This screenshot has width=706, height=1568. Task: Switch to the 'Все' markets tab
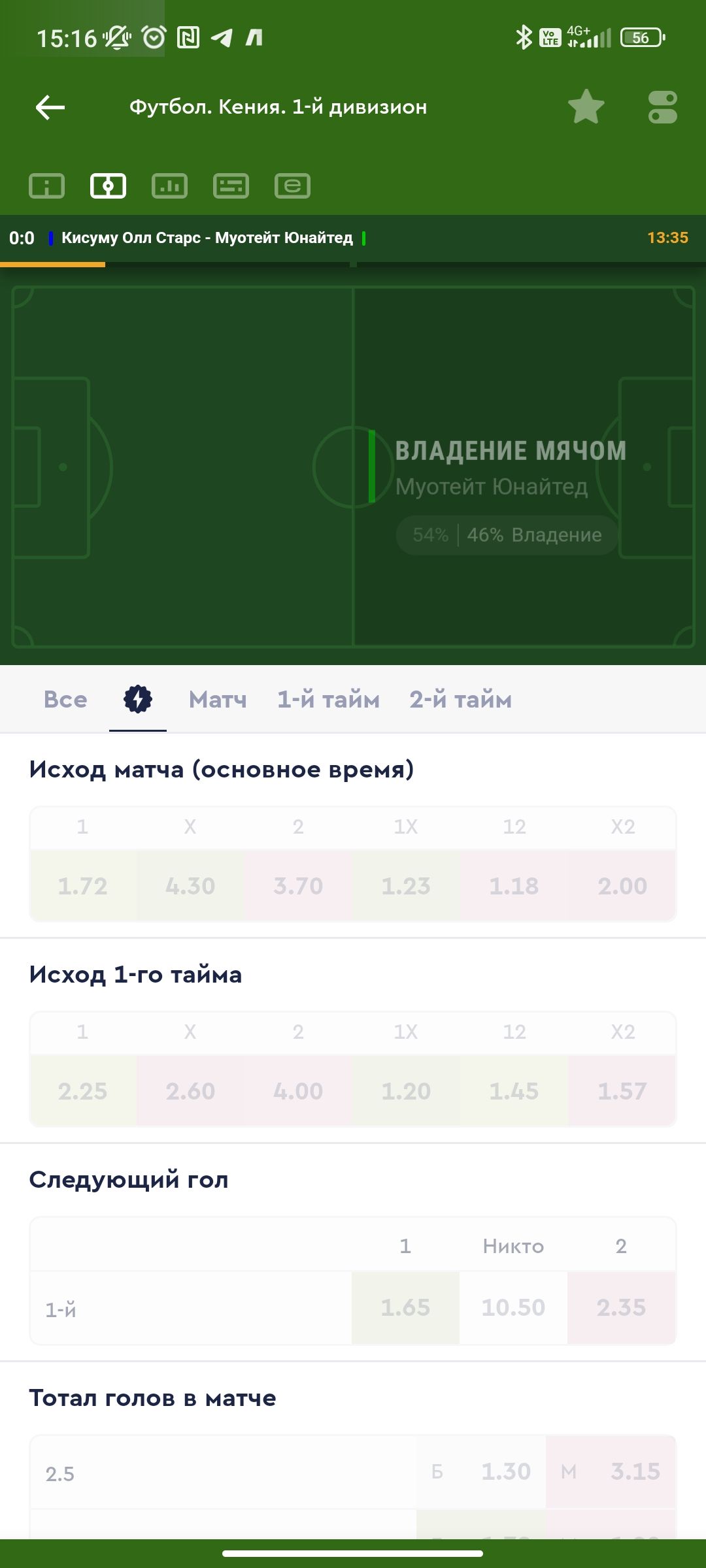coord(65,700)
